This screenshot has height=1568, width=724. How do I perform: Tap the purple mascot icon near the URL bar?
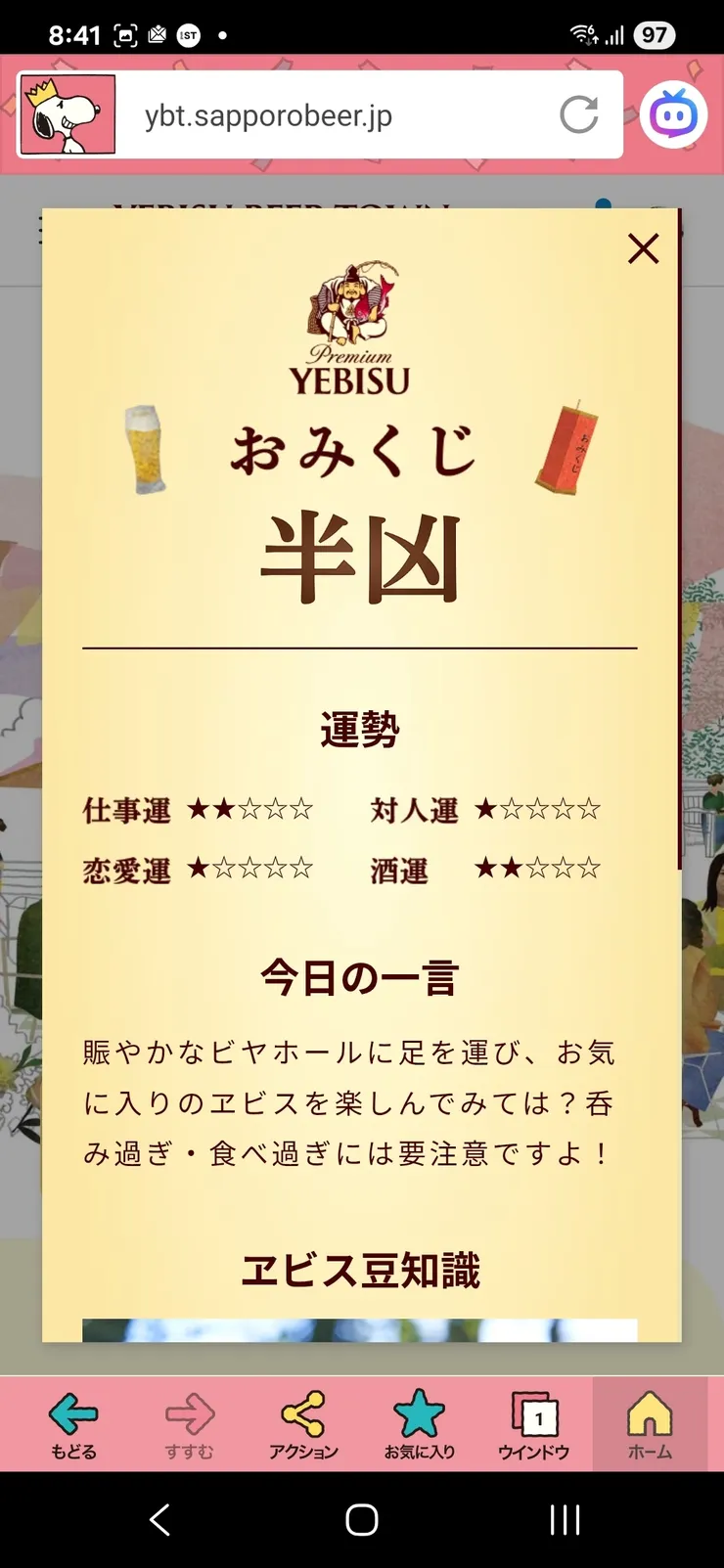coord(673,113)
